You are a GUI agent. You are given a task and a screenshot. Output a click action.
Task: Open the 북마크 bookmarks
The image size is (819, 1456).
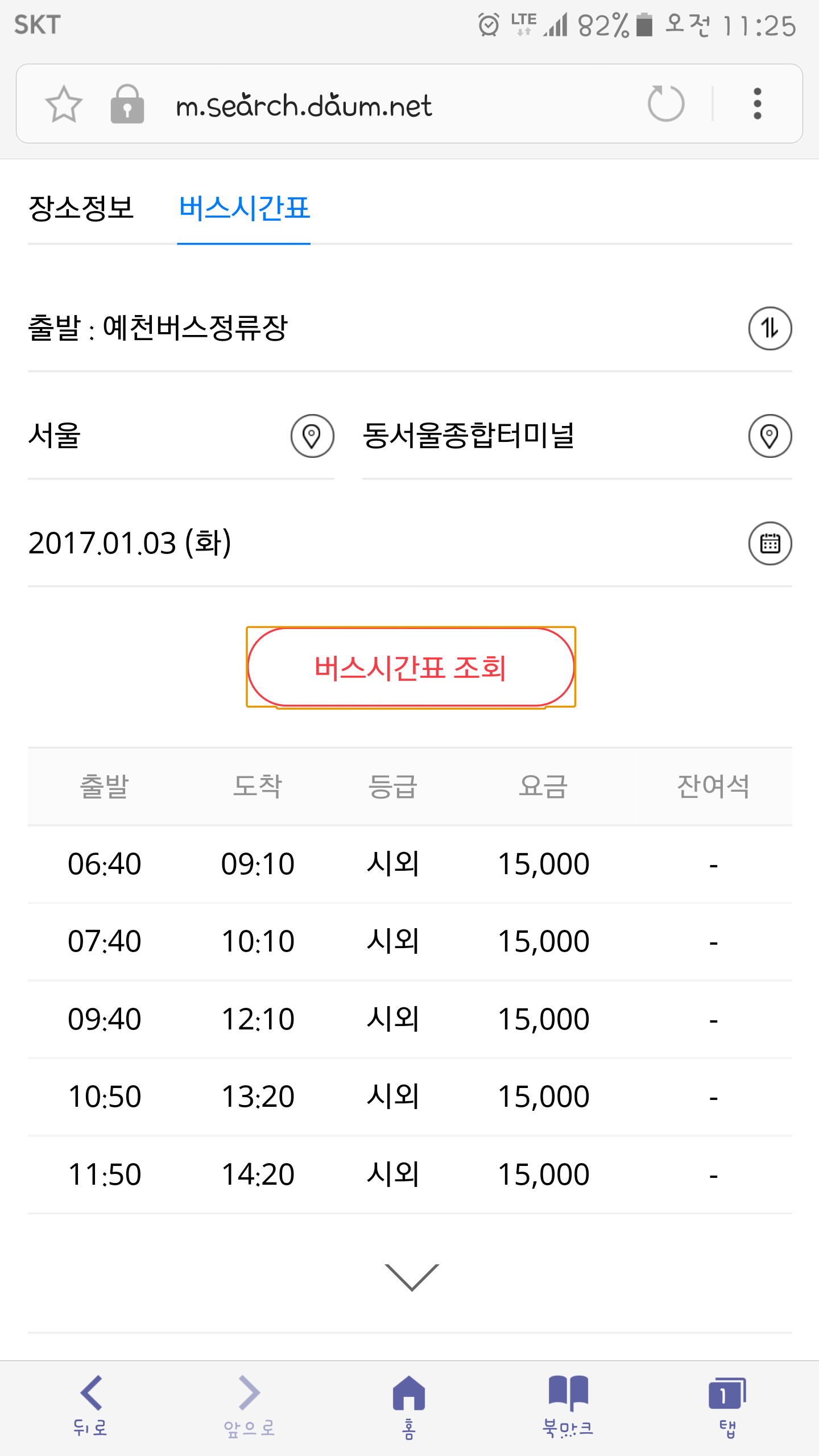click(x=568, y=1406)
